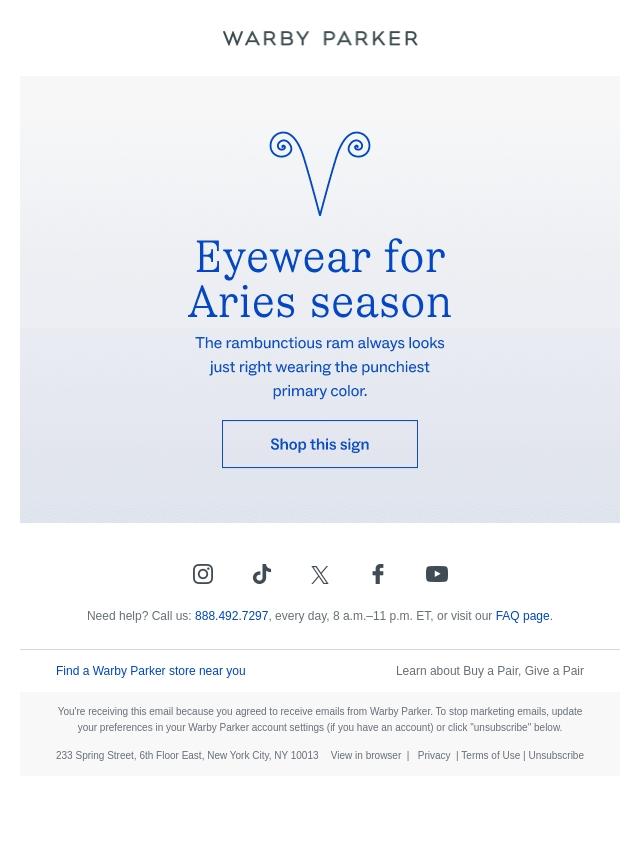Open the Privacy link
This screenshot has width=640, height=854.
click(x=433, y=756)
